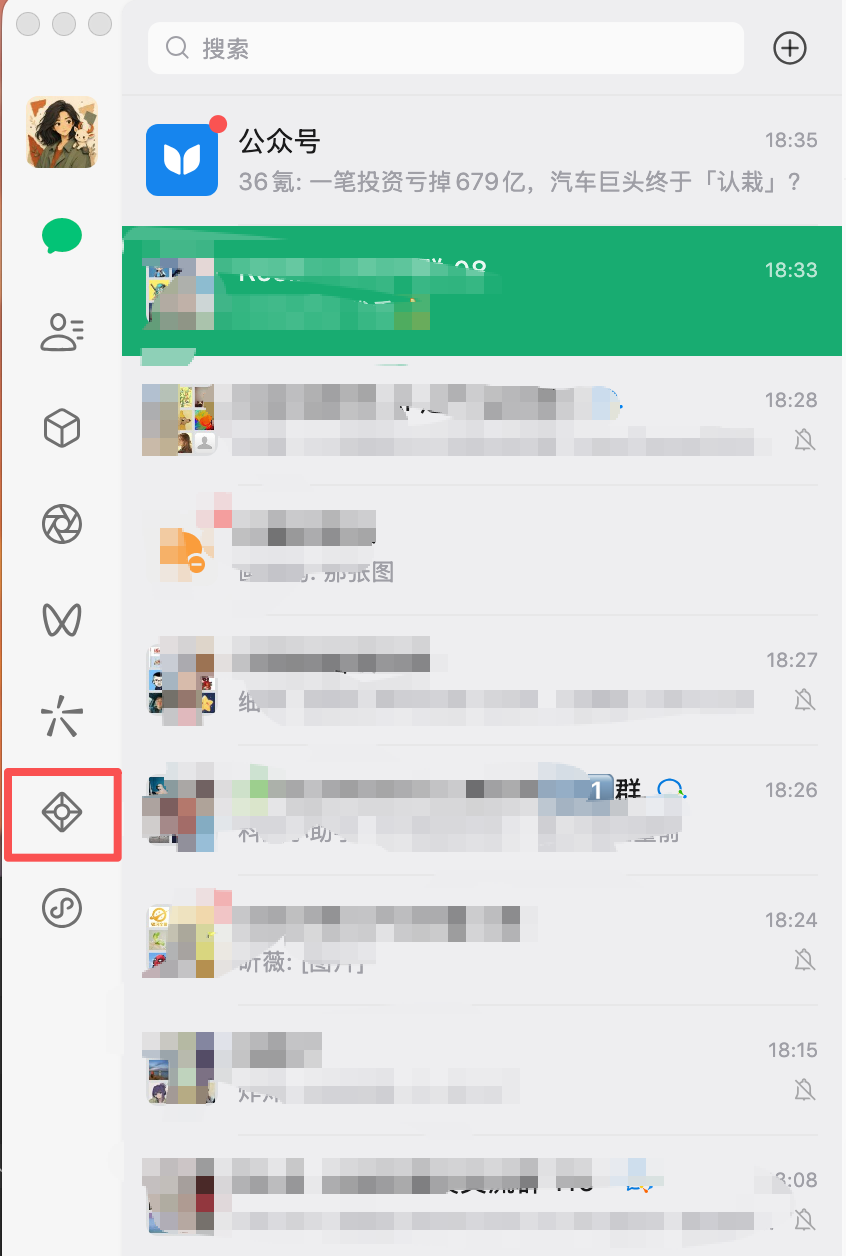The height and width of the screenshot is (1256, 846).
Task: Open the favorites cube icon
Action: [61, 428]
